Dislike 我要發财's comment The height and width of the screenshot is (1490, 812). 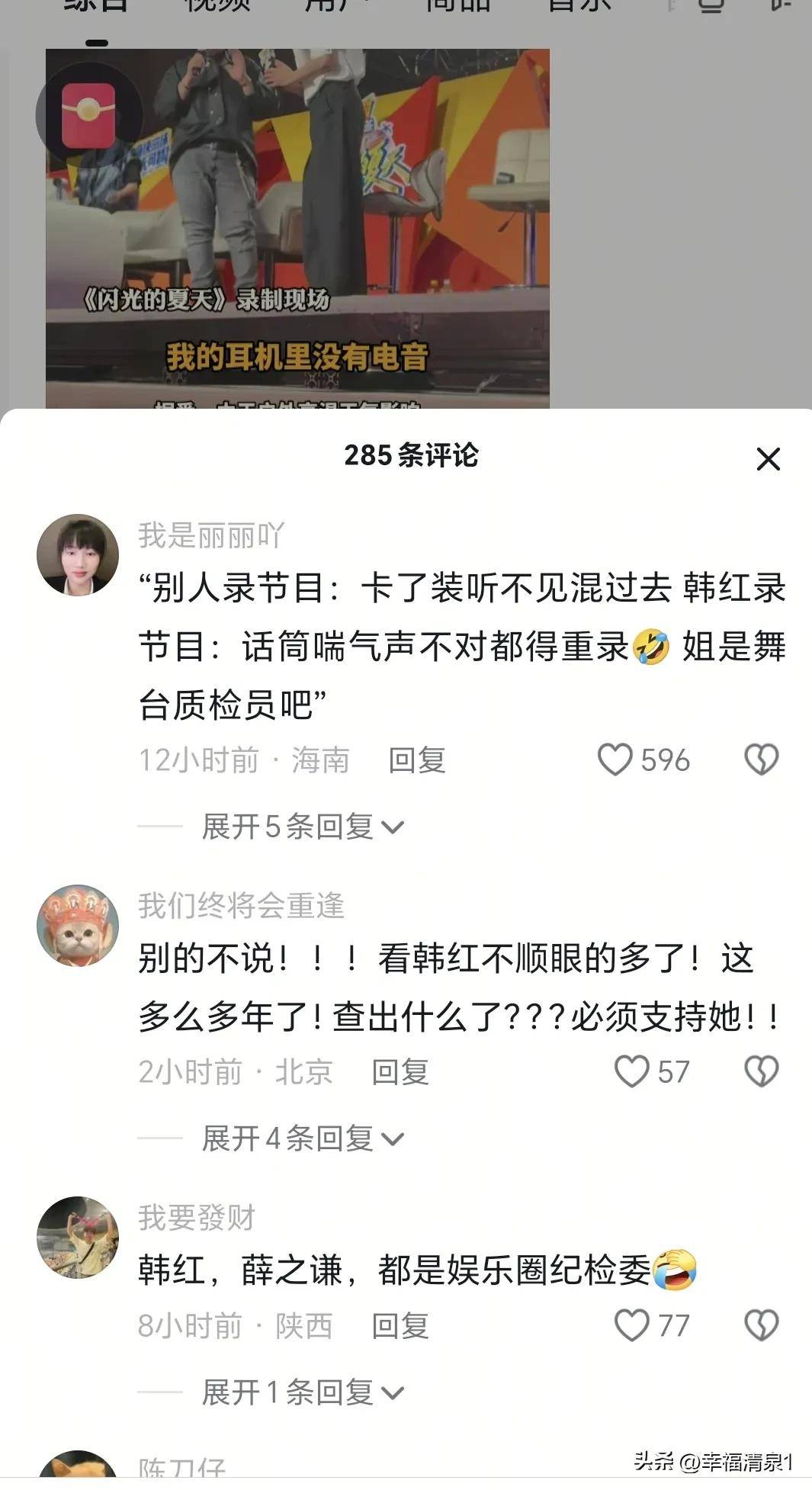761,1325
